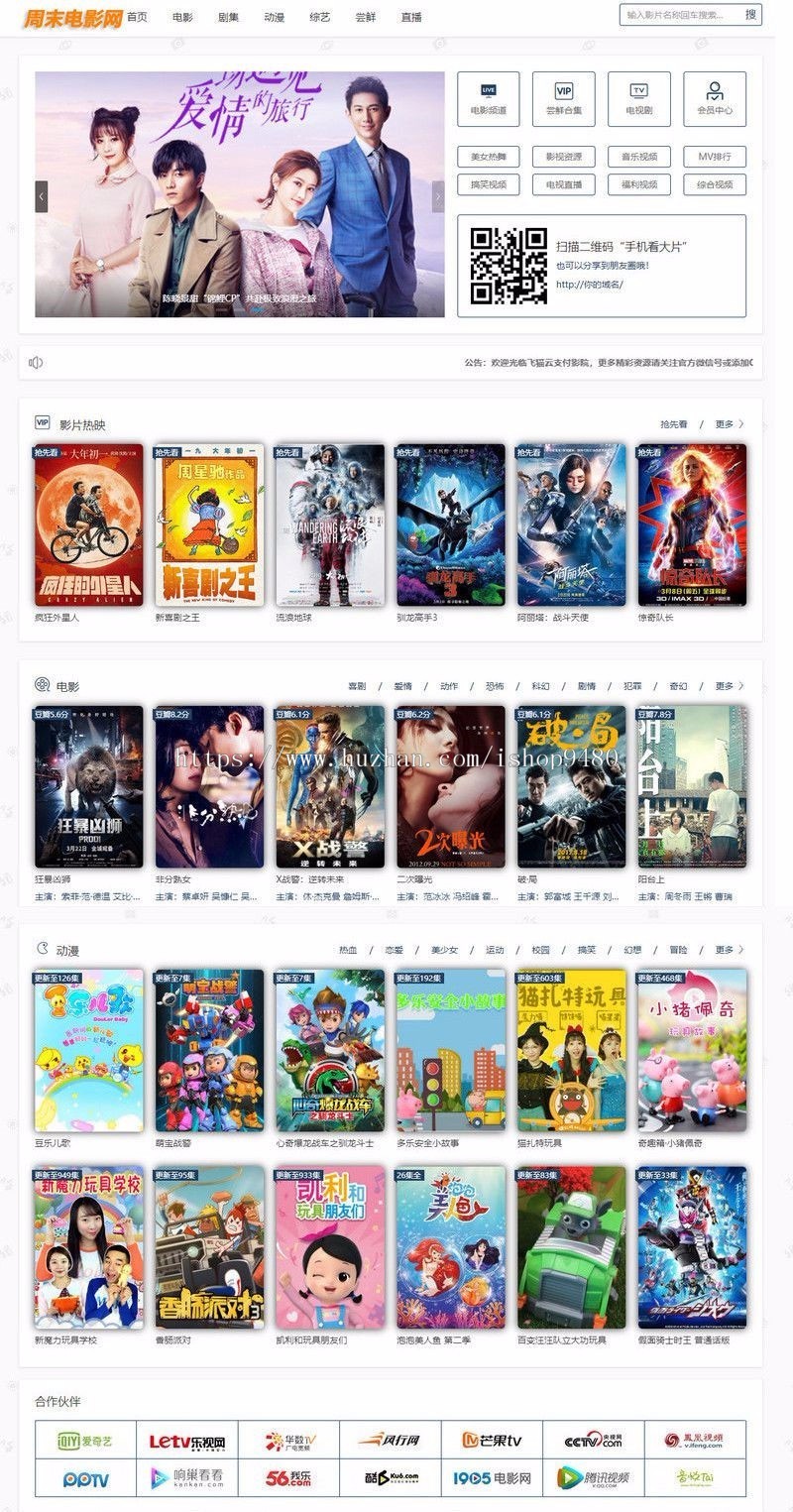Switch to the 动漫 nav tab
Image resolution: width=793 pixels, height=1512 pixels.
(x=275, y=17)
